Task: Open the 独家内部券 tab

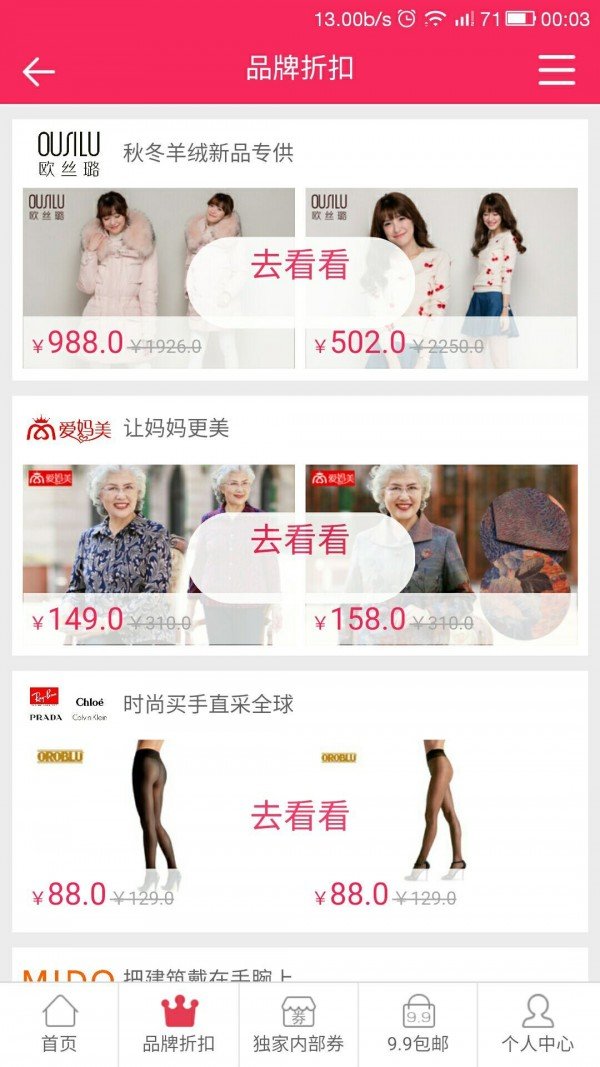Action: pyautogui.click(x=298, y=1025)
